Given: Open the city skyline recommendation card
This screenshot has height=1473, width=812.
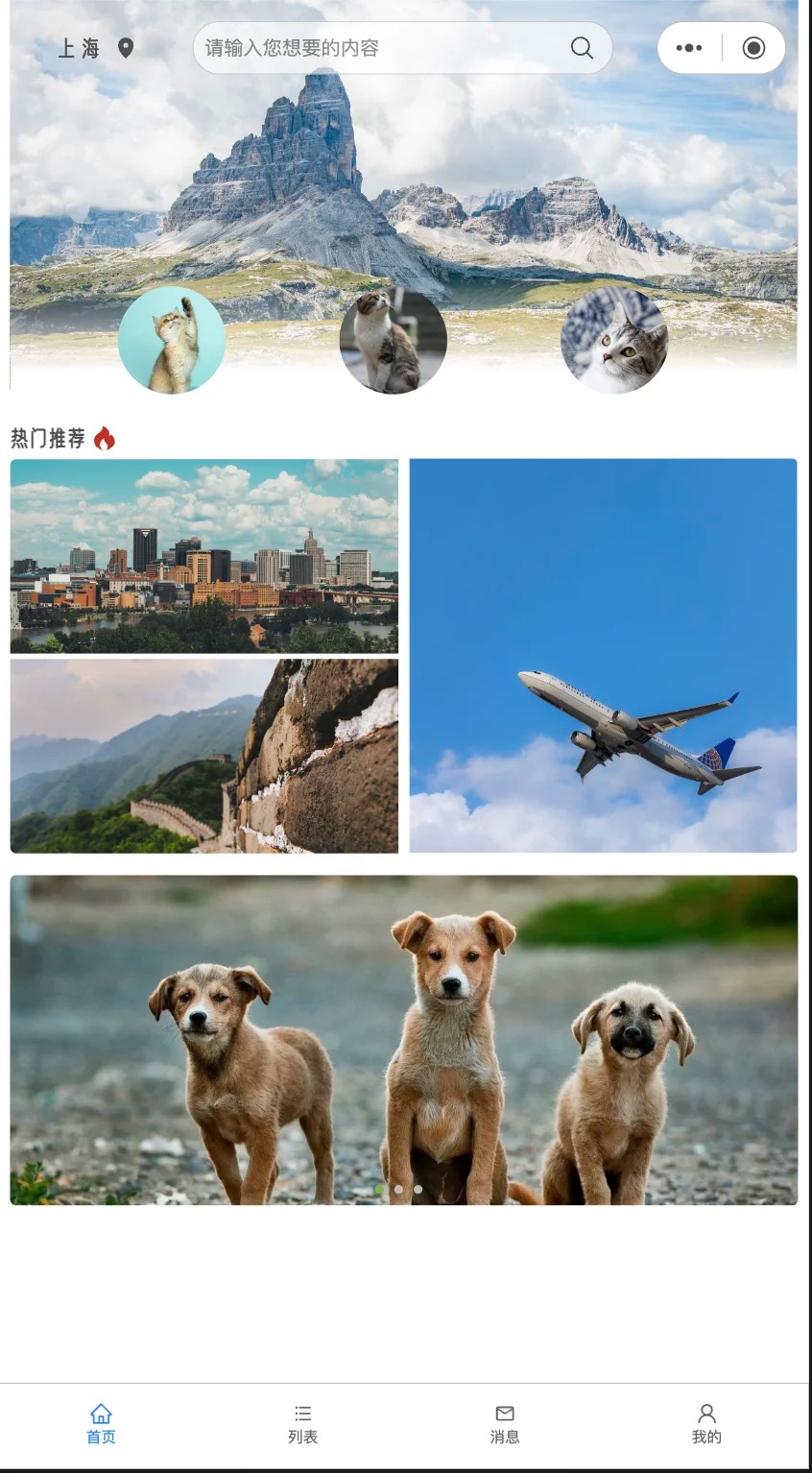Looking at the screenshot, I should pyautogui.click(x=203, y=556).
